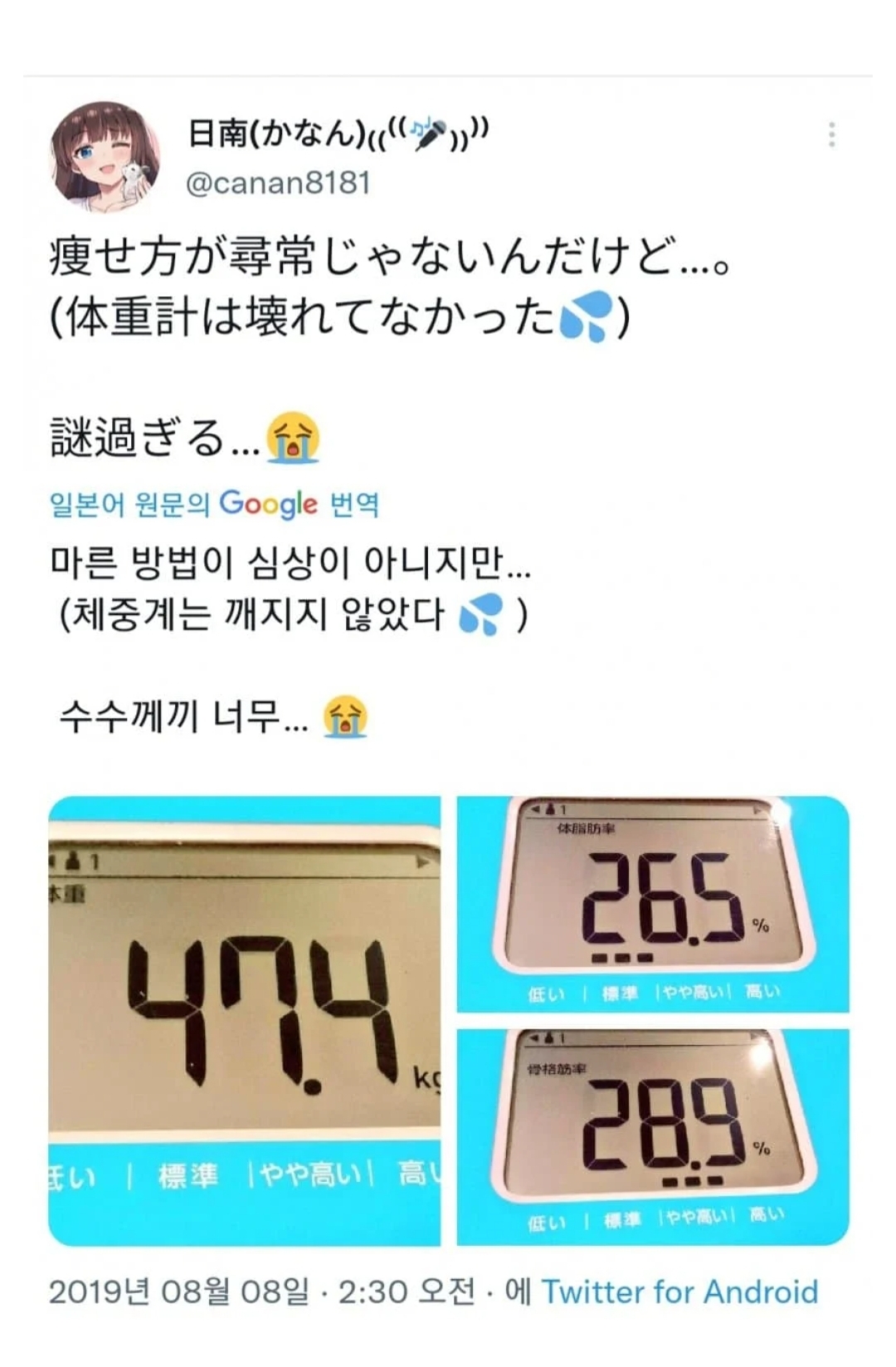Viewport: 896px width, 1367px height.
Task: Enlarge the 28.9% skeletal muscle photo
Action: tap(653, 1137)
